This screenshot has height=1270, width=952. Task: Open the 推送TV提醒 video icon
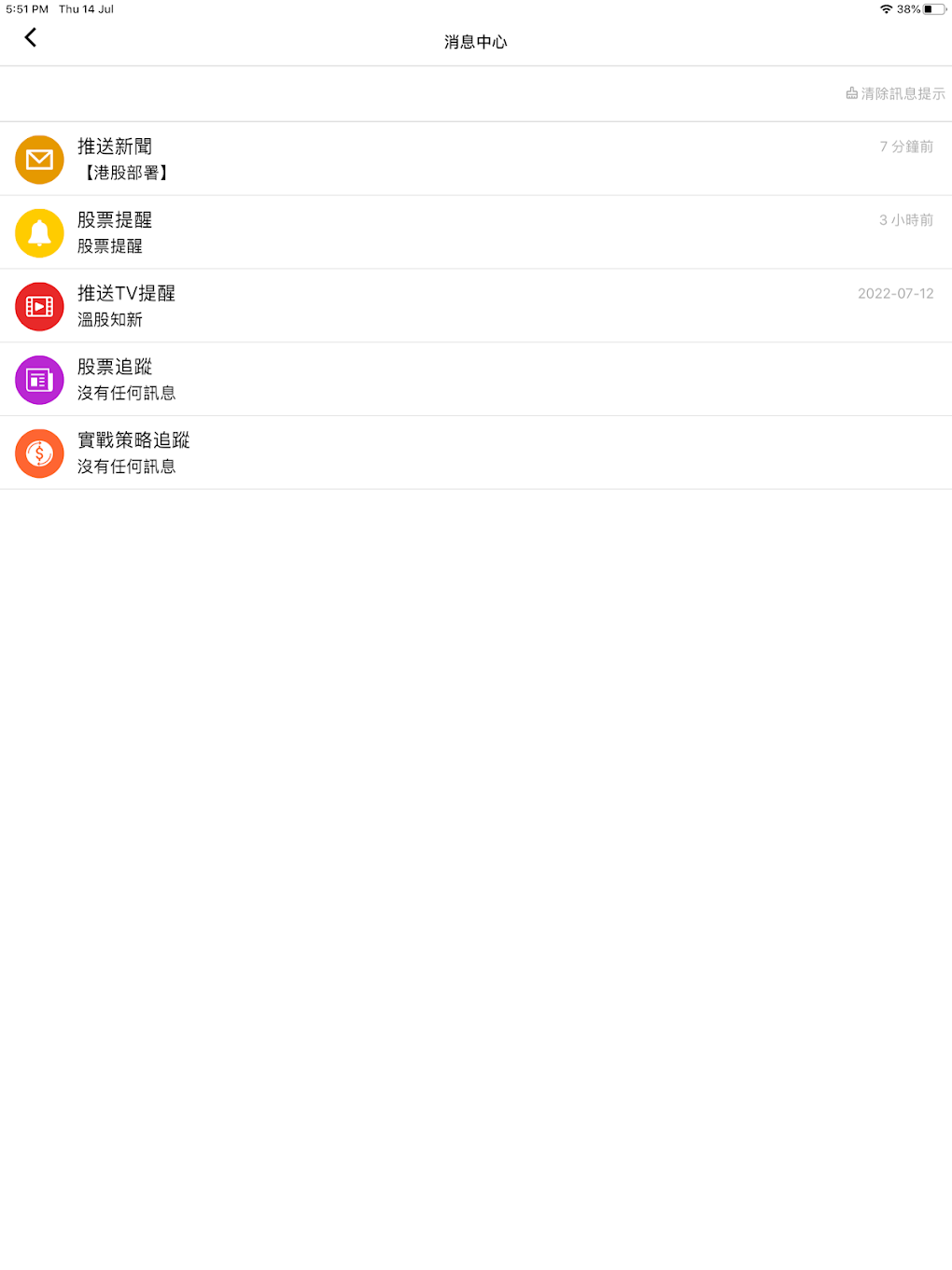39,306
